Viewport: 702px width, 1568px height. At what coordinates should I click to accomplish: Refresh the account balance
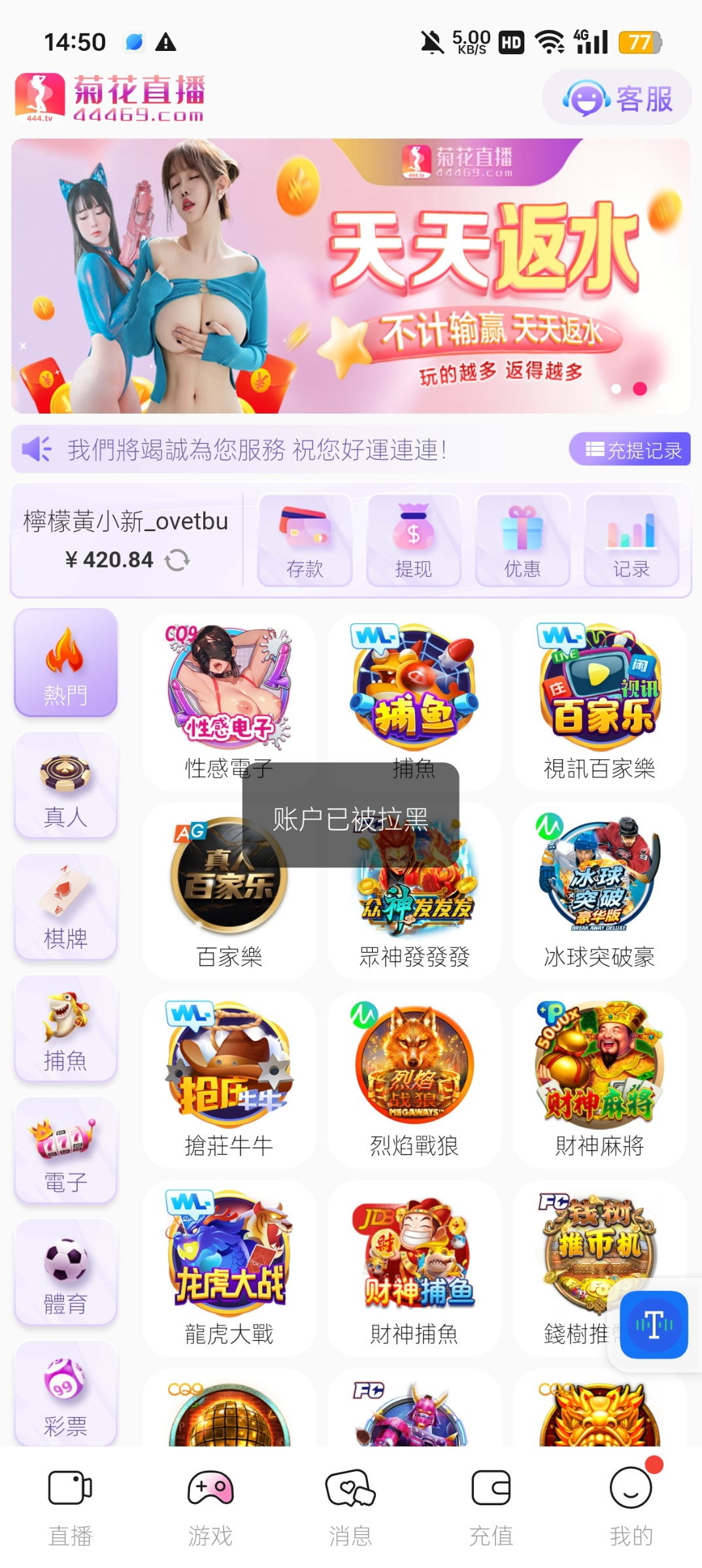pos(177,560)
